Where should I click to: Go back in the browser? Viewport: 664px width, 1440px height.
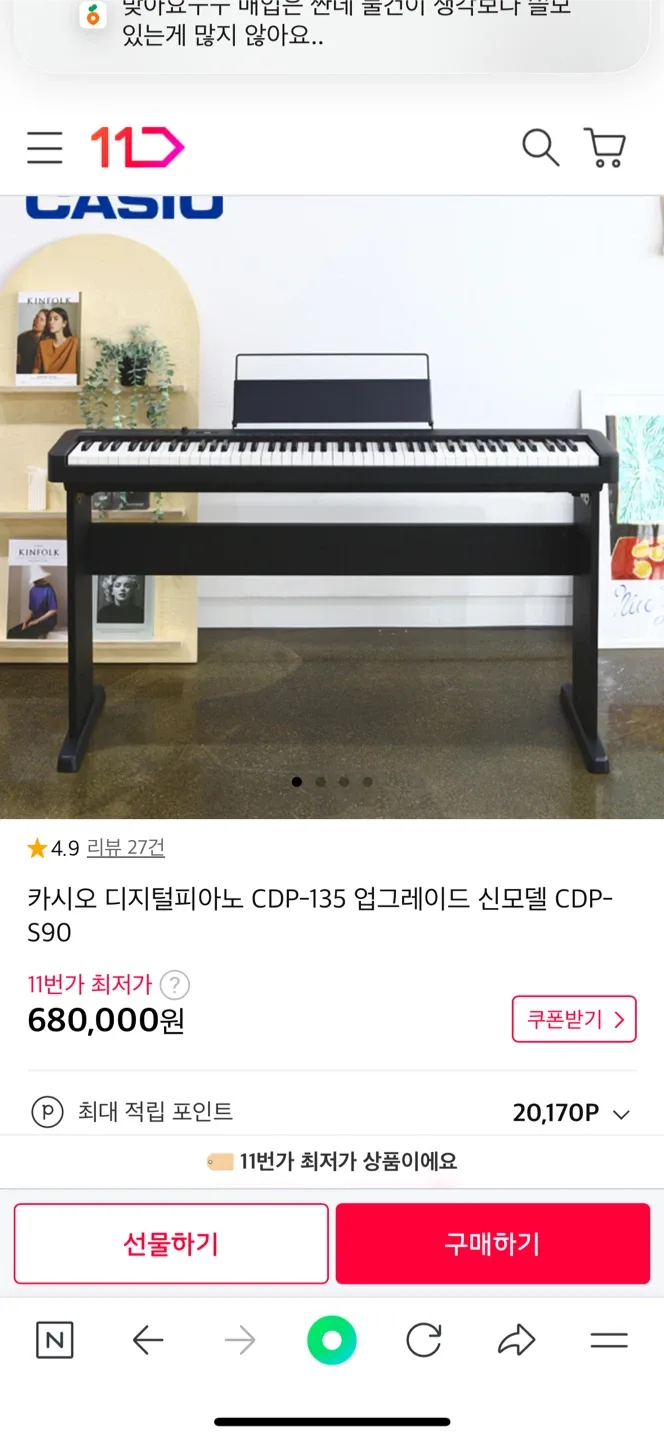pos(148,1340)
